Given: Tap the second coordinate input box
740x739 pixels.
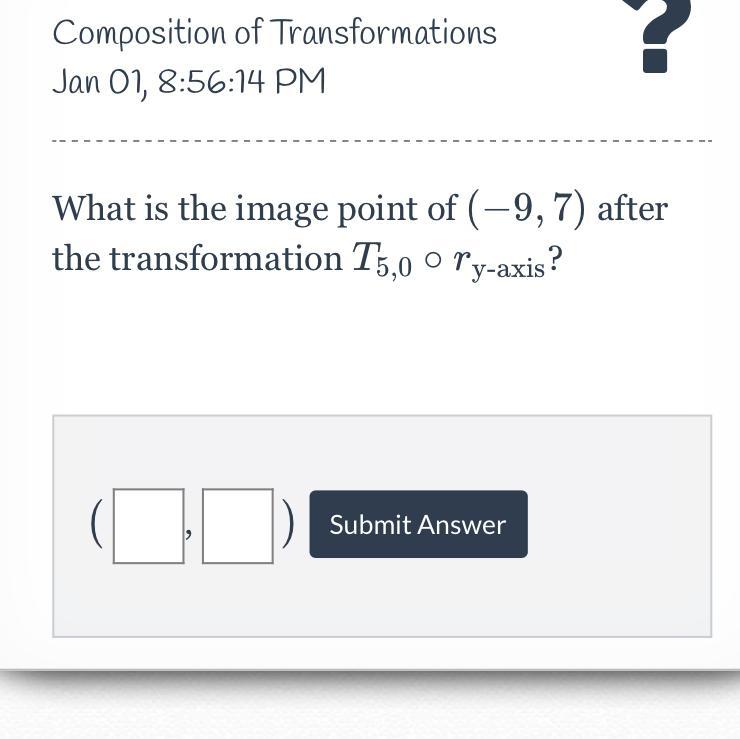Looking at the screenshot, I should [238, 526].
